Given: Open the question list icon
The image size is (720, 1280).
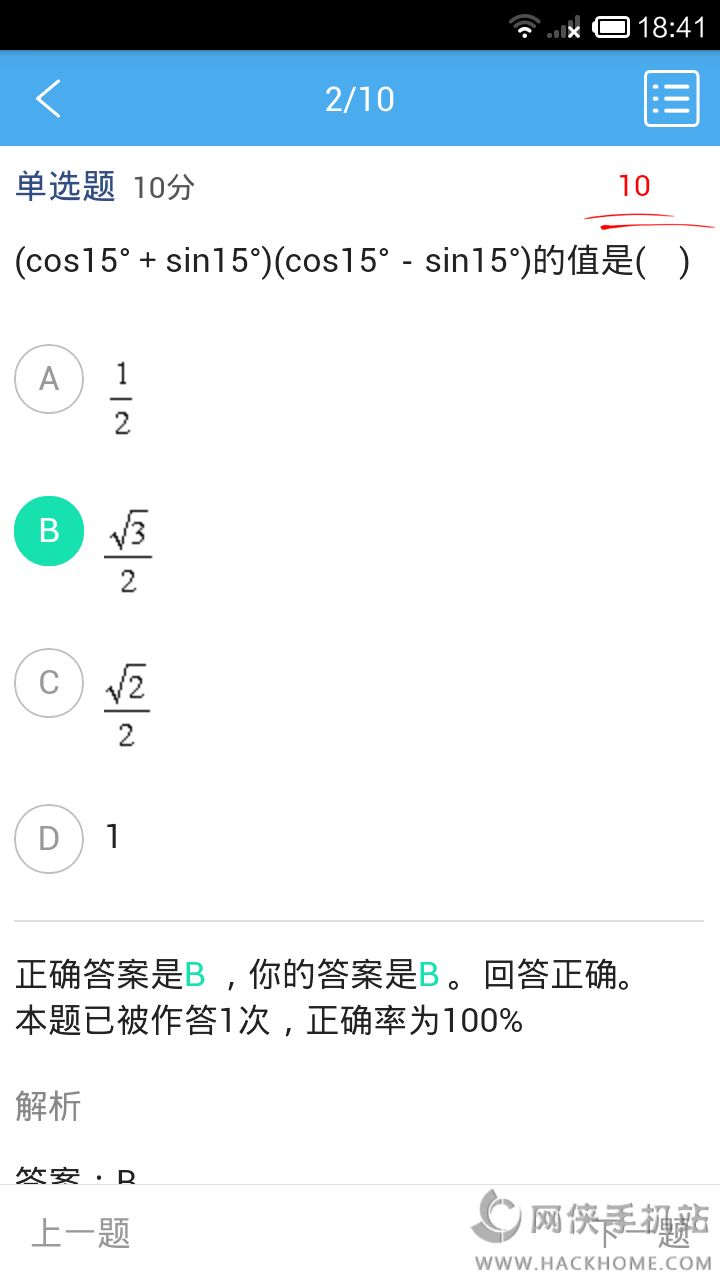Looking at the screenshot, I should point(671,98).
